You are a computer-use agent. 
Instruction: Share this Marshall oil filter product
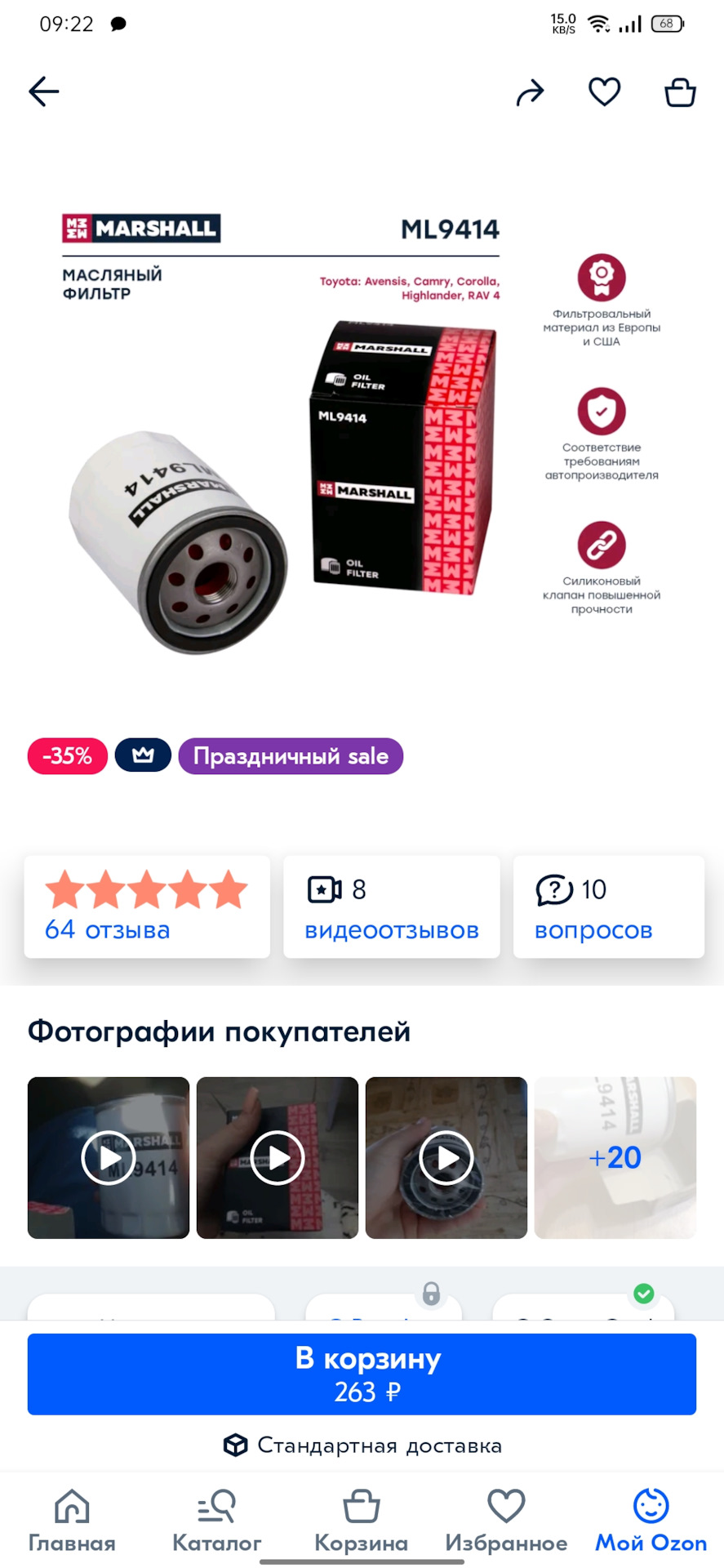[530, 92]
